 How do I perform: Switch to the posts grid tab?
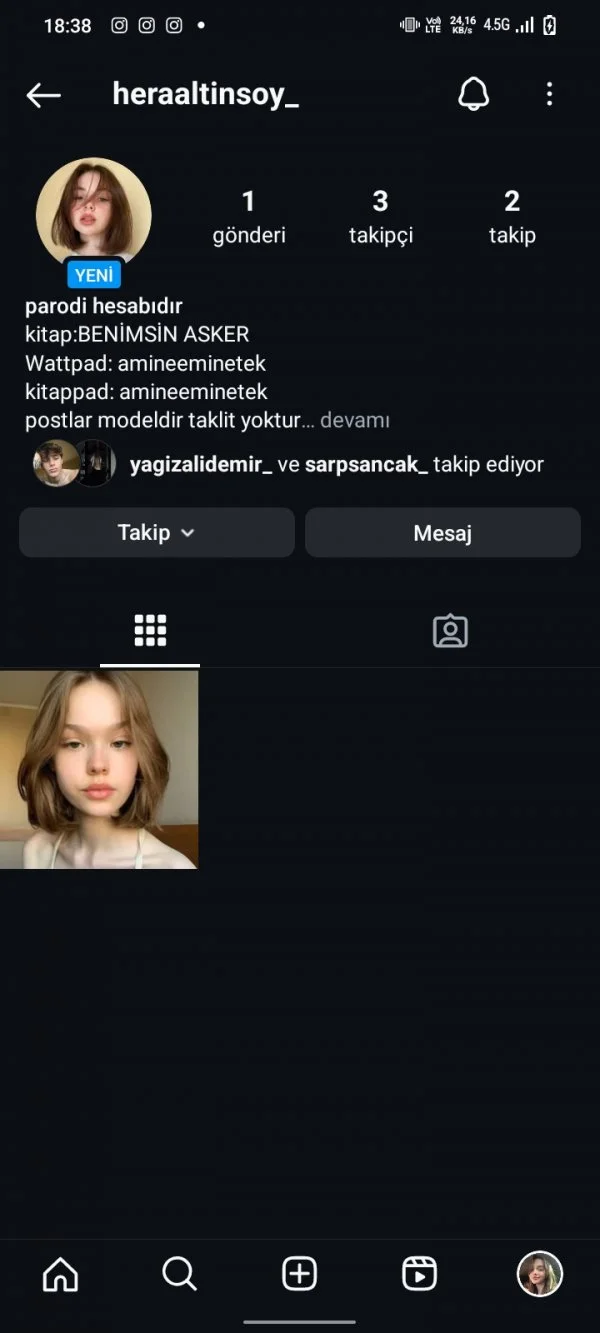point(150,631)
